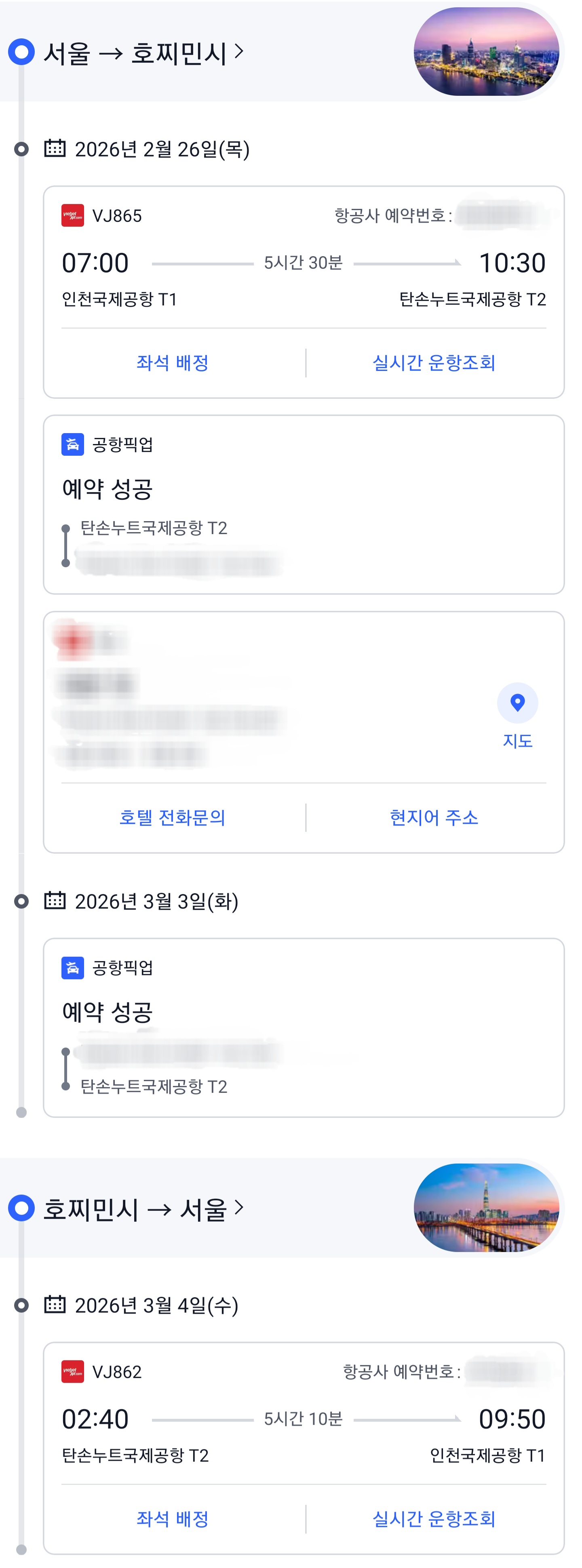Open the February 26 공항픽업 booking card
The width and height of the screenshot is (582, 1568).
point(303,504)
